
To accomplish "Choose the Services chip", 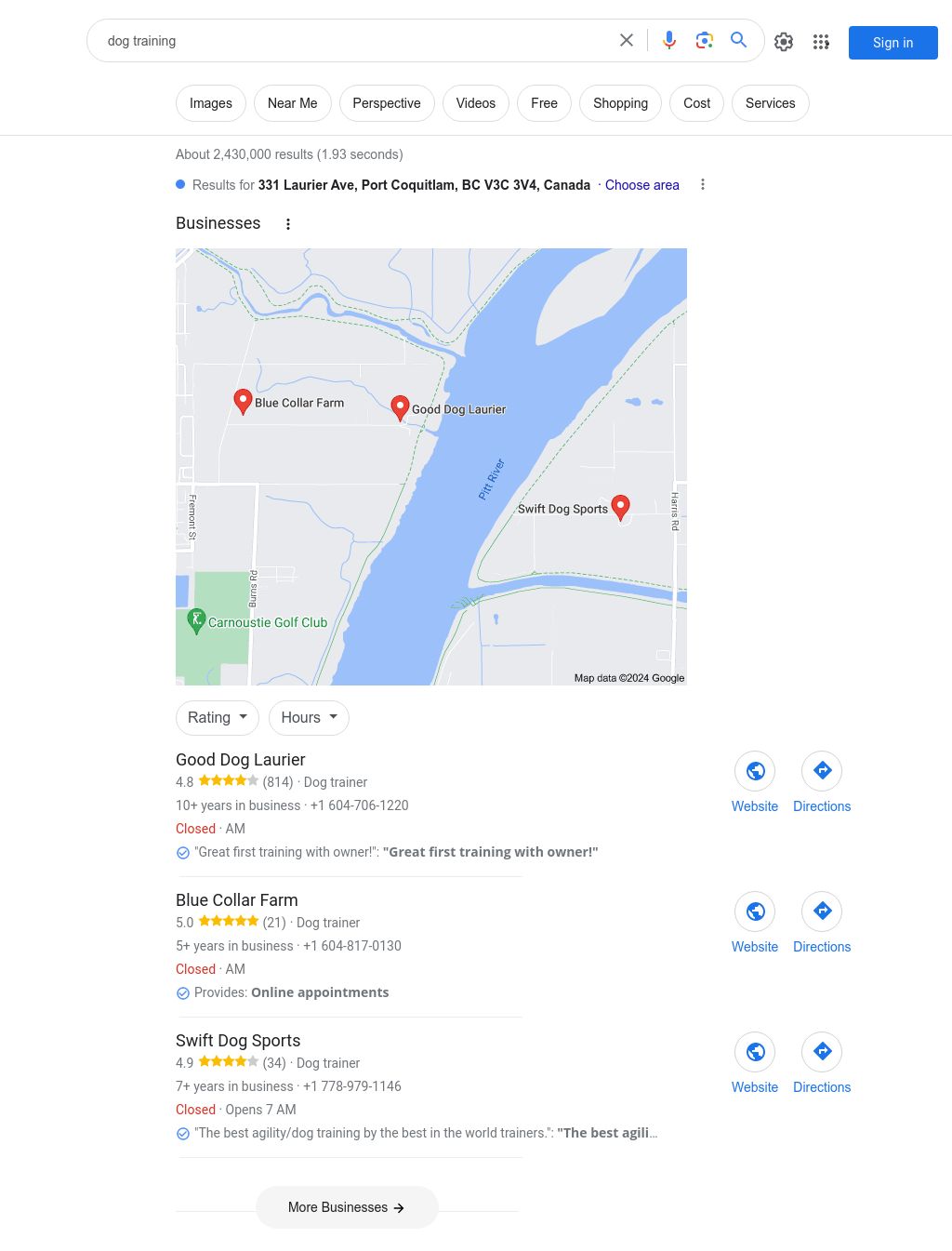I will point(770,103).
